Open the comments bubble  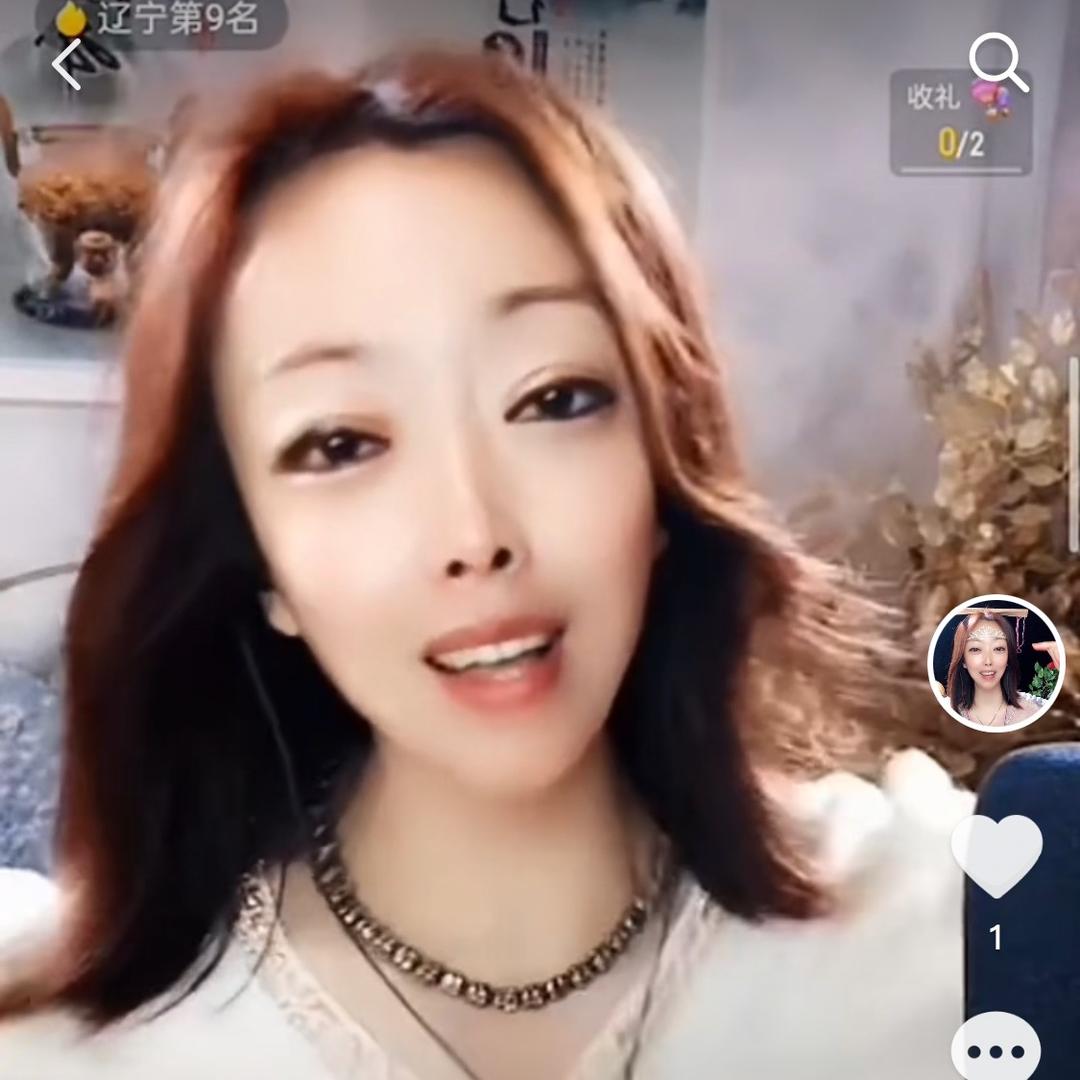(x=996, y=1048)
